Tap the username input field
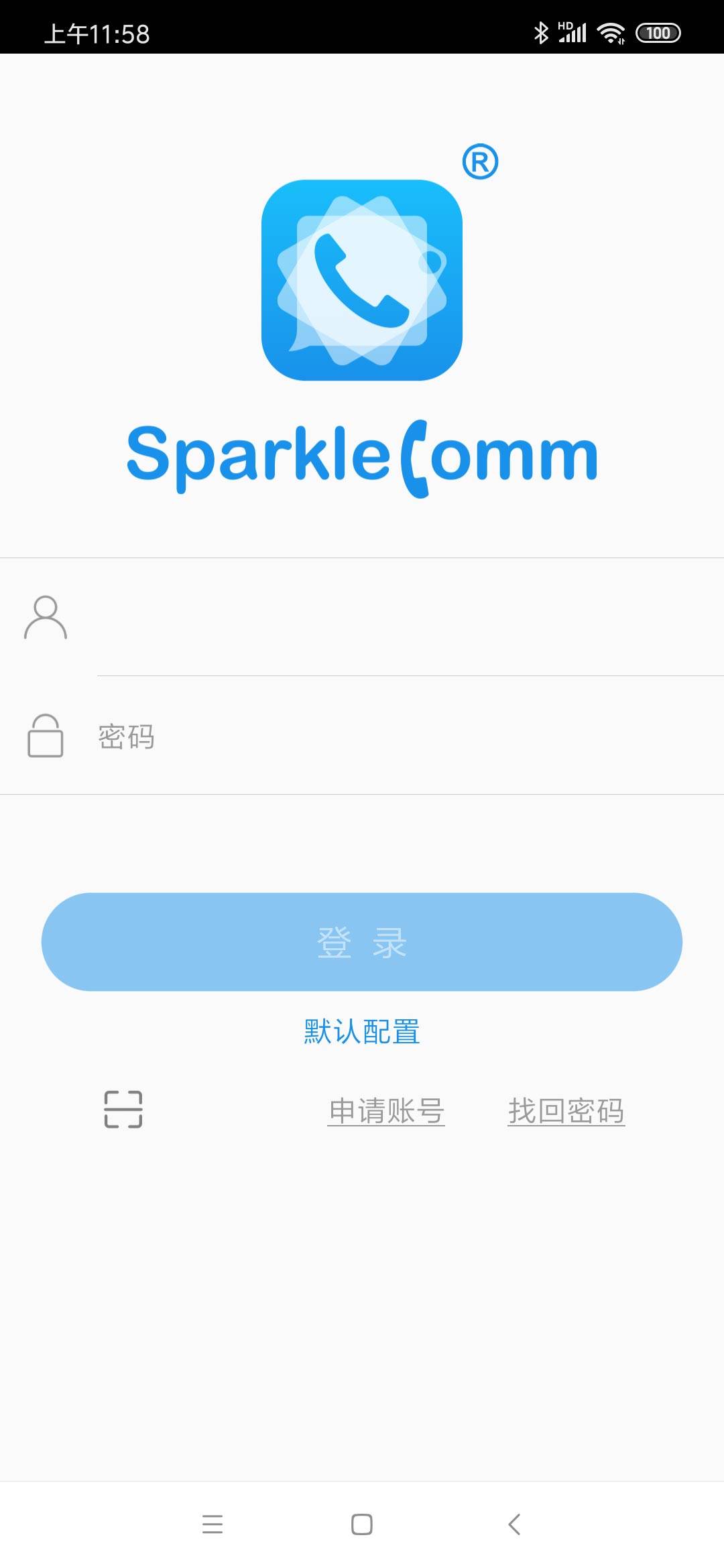 coord(402,618)
